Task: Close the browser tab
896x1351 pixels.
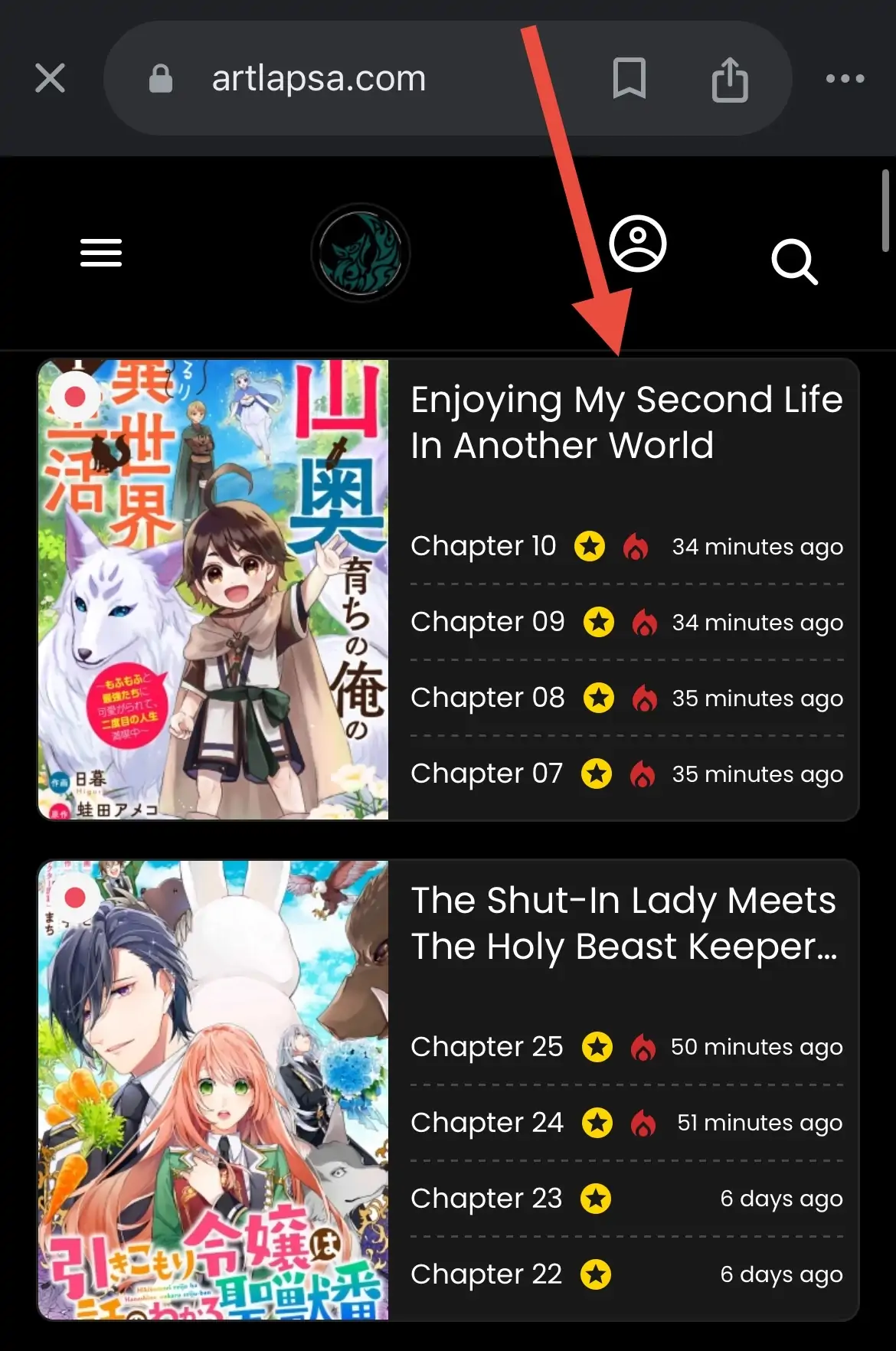Action: click(x=51, y=78)
